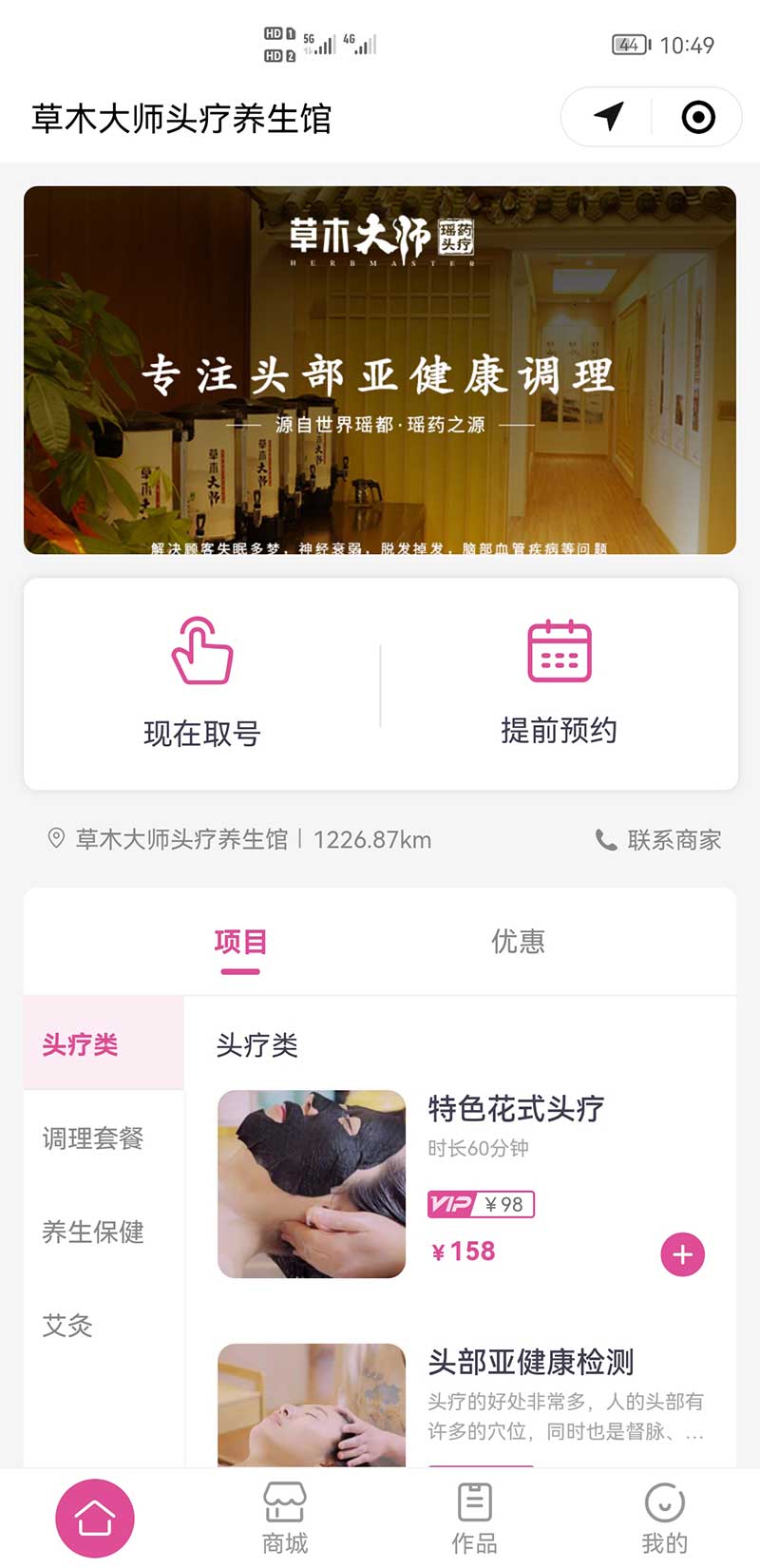Select the 调理套餐 category
Screen dimensions: 760x1568
click(93, 1138)
